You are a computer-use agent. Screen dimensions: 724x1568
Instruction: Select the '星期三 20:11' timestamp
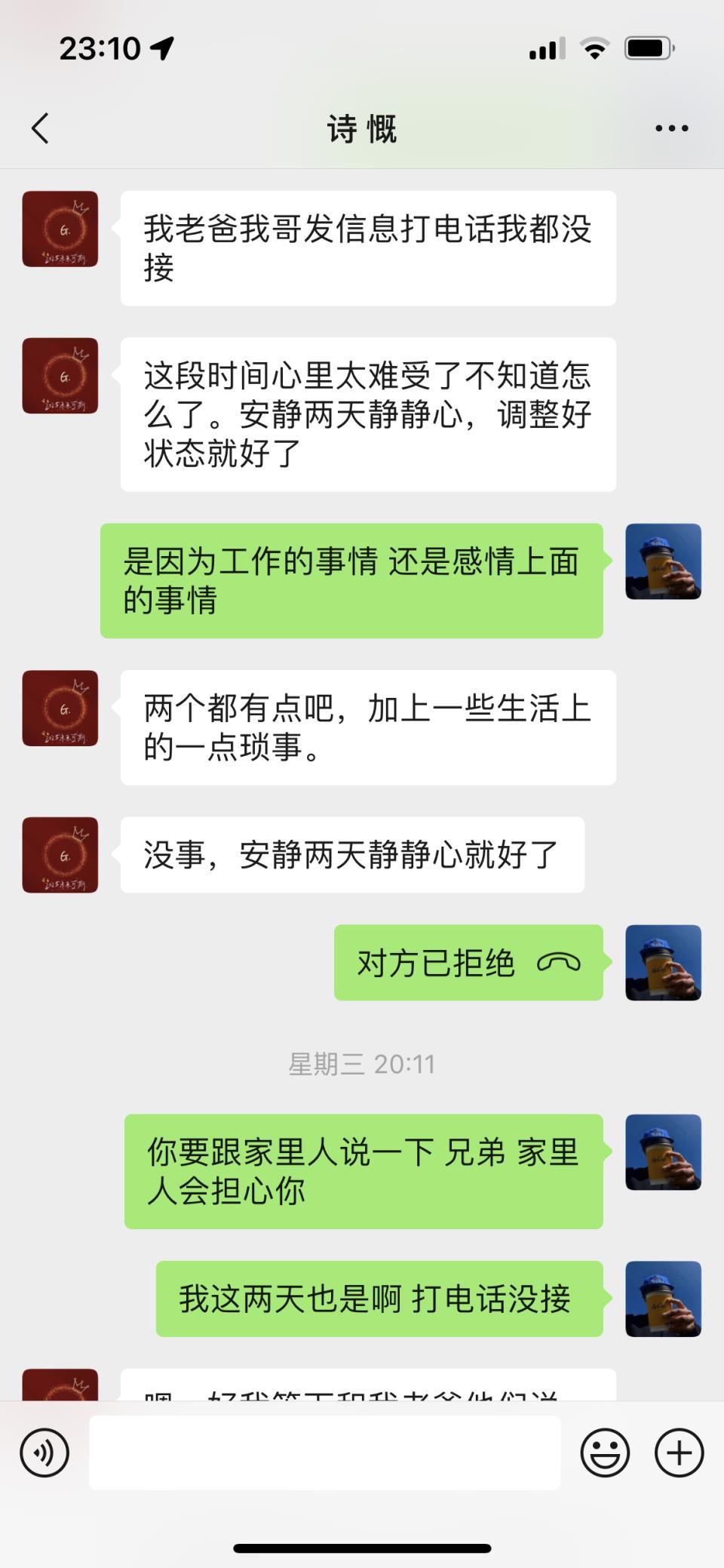tap(361, 1064)
